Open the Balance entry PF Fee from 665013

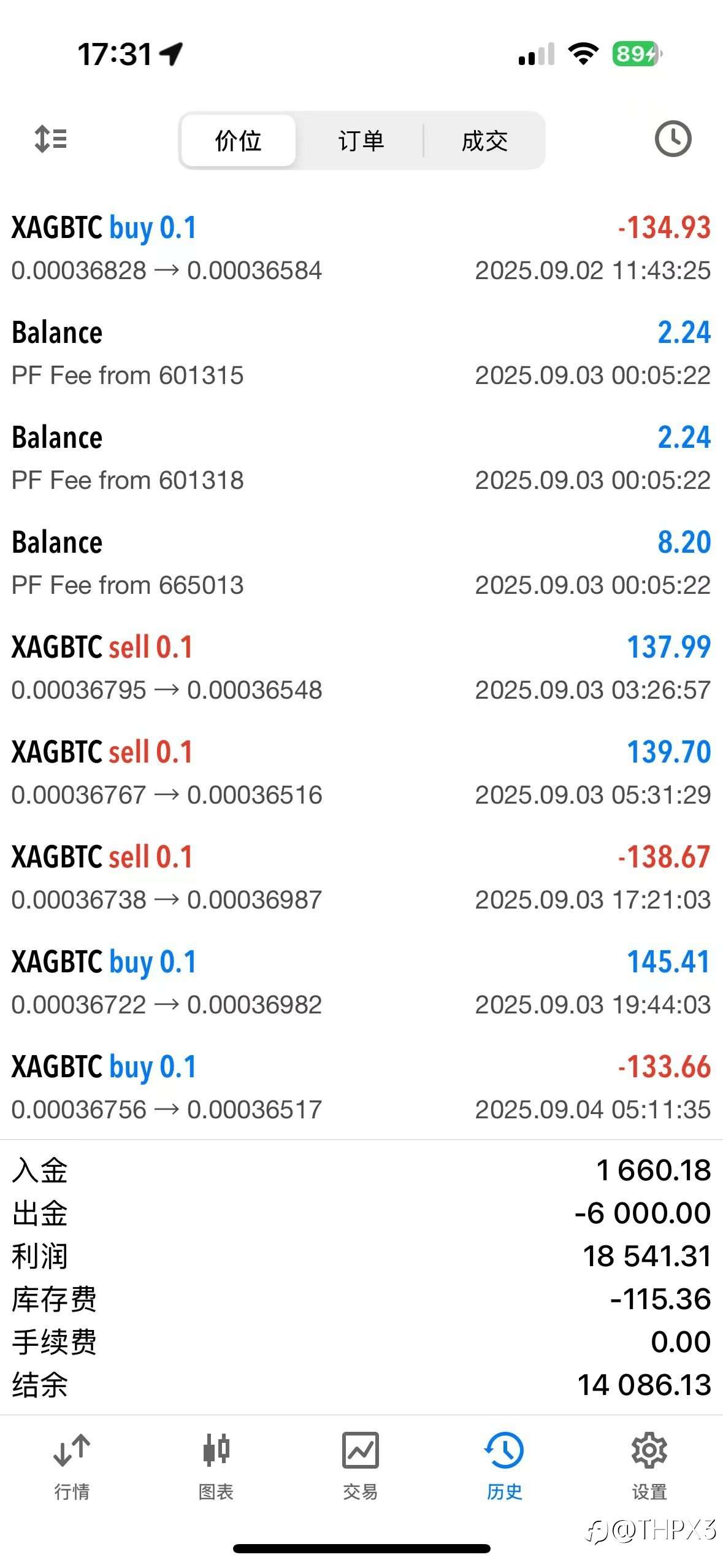click(361, 563)
